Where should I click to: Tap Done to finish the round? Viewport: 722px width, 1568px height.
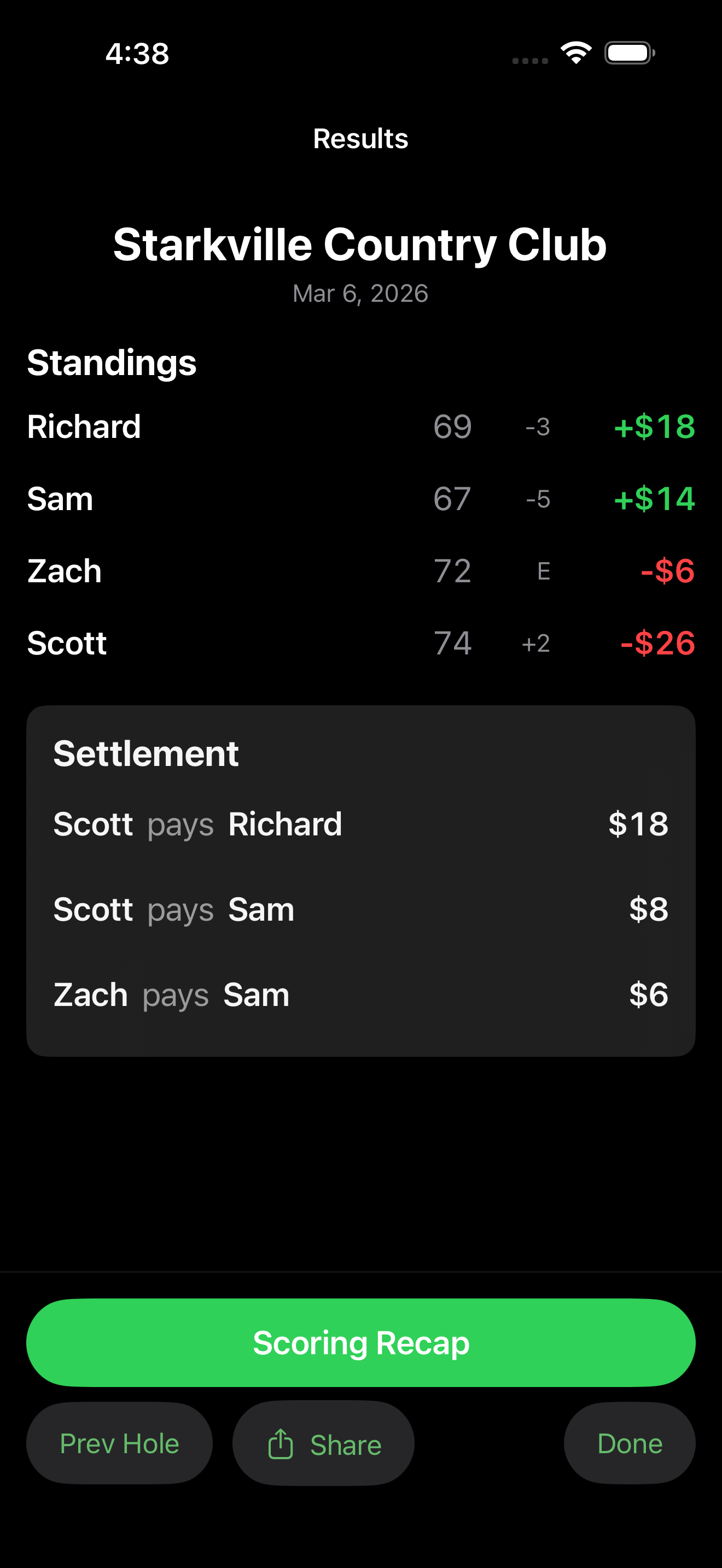tap(629, 1443)
